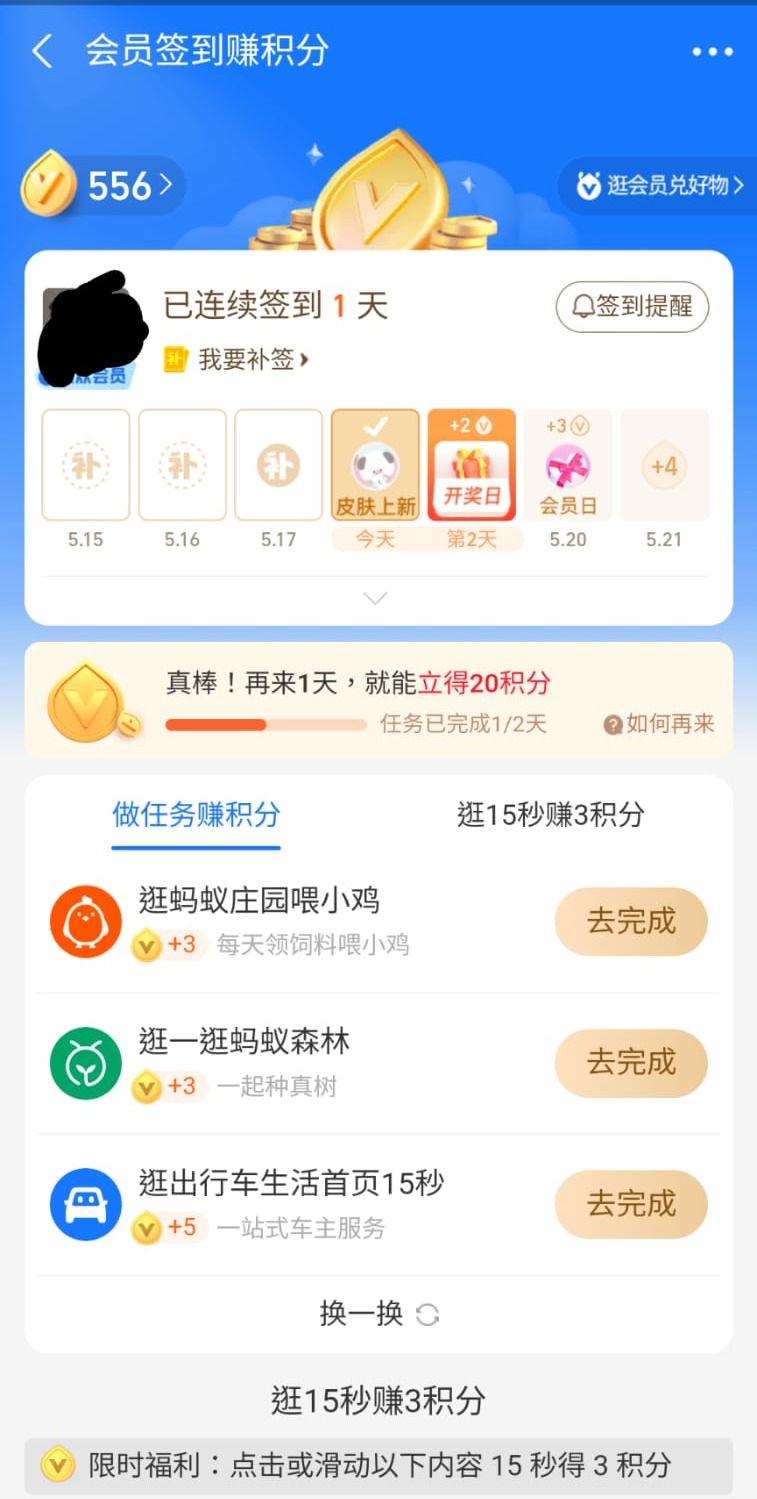Image resolution: width=757 pixels, height=1499 pixels.
Task: Open the 开奖日 day-two reward tile
Action: click(x=472, y=465)
